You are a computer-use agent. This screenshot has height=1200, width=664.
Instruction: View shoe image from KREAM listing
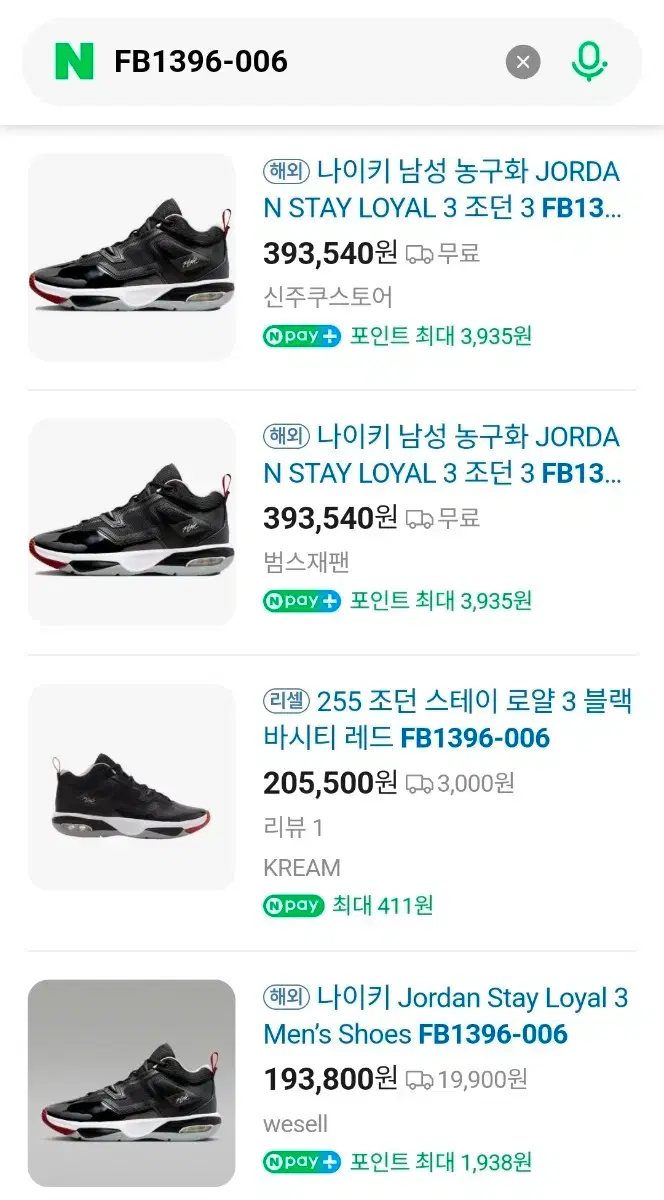pos(132,787)
